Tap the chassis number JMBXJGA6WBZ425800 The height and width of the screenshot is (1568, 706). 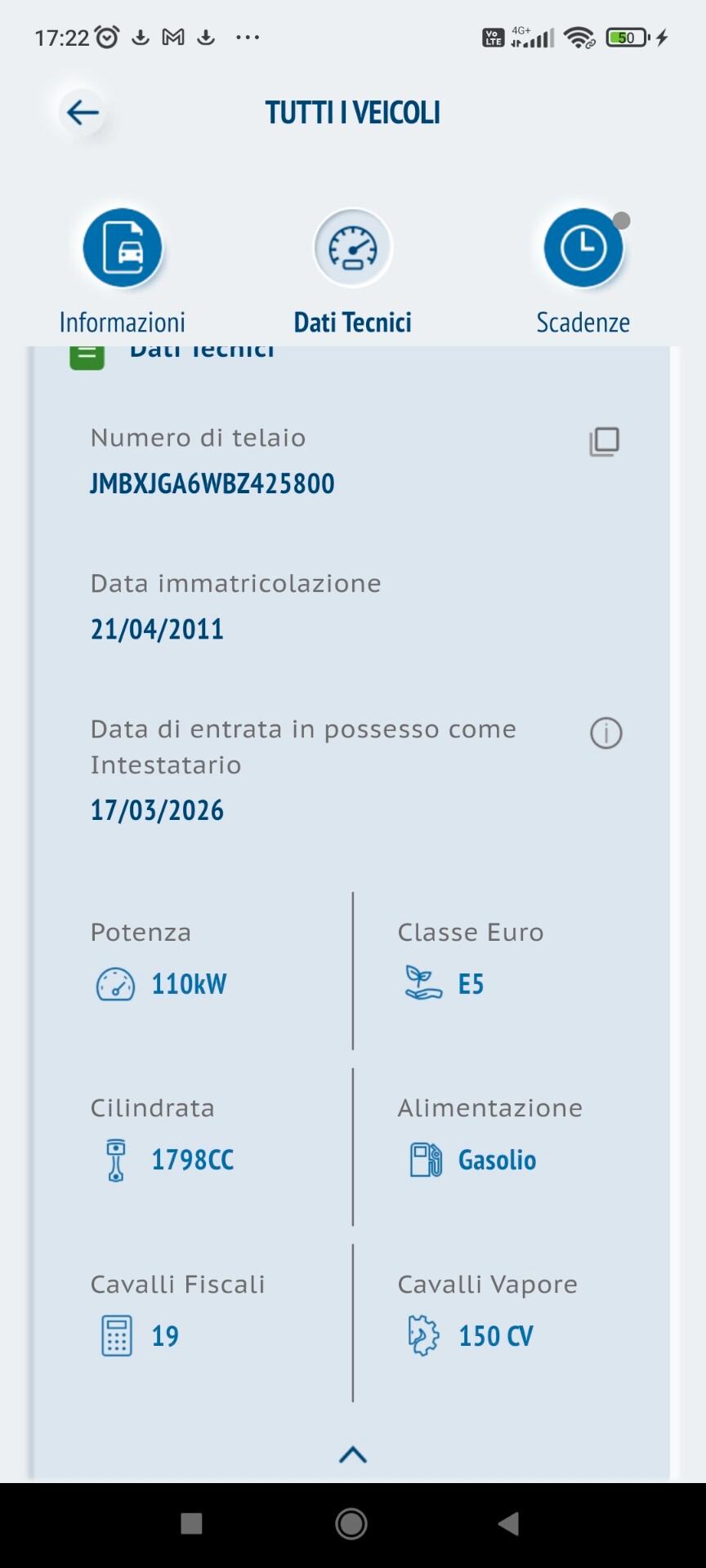click(x=212, y=483)
